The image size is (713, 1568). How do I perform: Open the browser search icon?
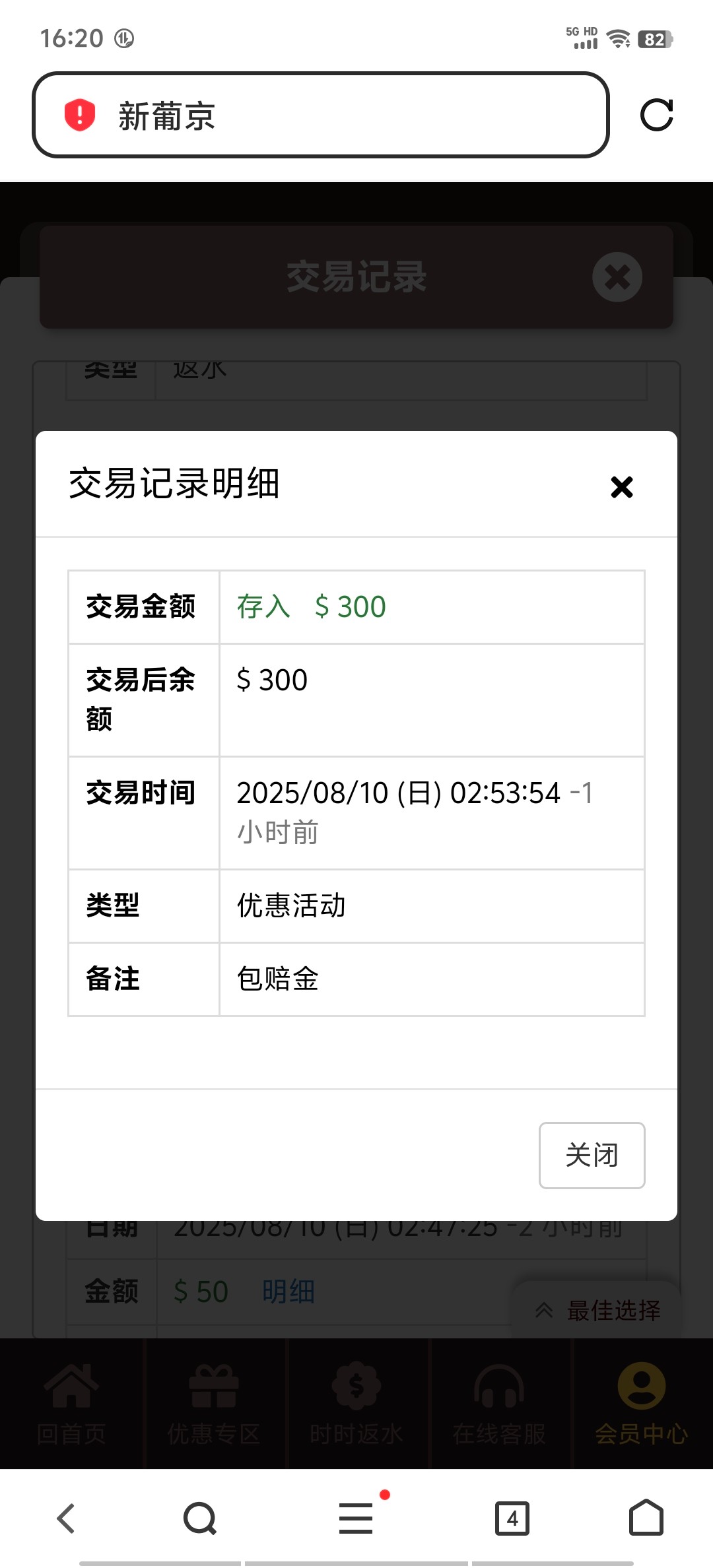[197, 1517]
